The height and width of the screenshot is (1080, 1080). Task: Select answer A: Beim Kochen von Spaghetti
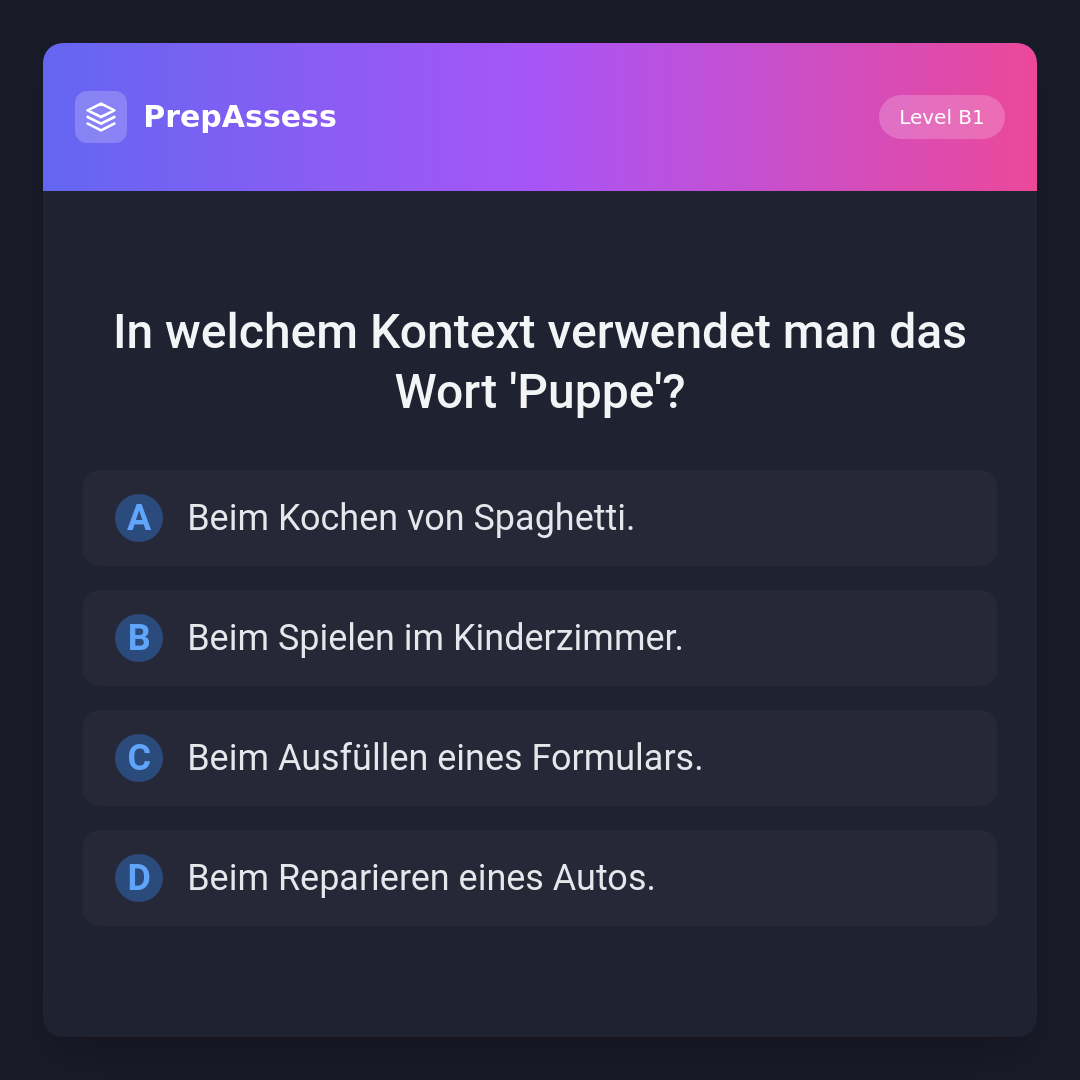coord(540,518)
